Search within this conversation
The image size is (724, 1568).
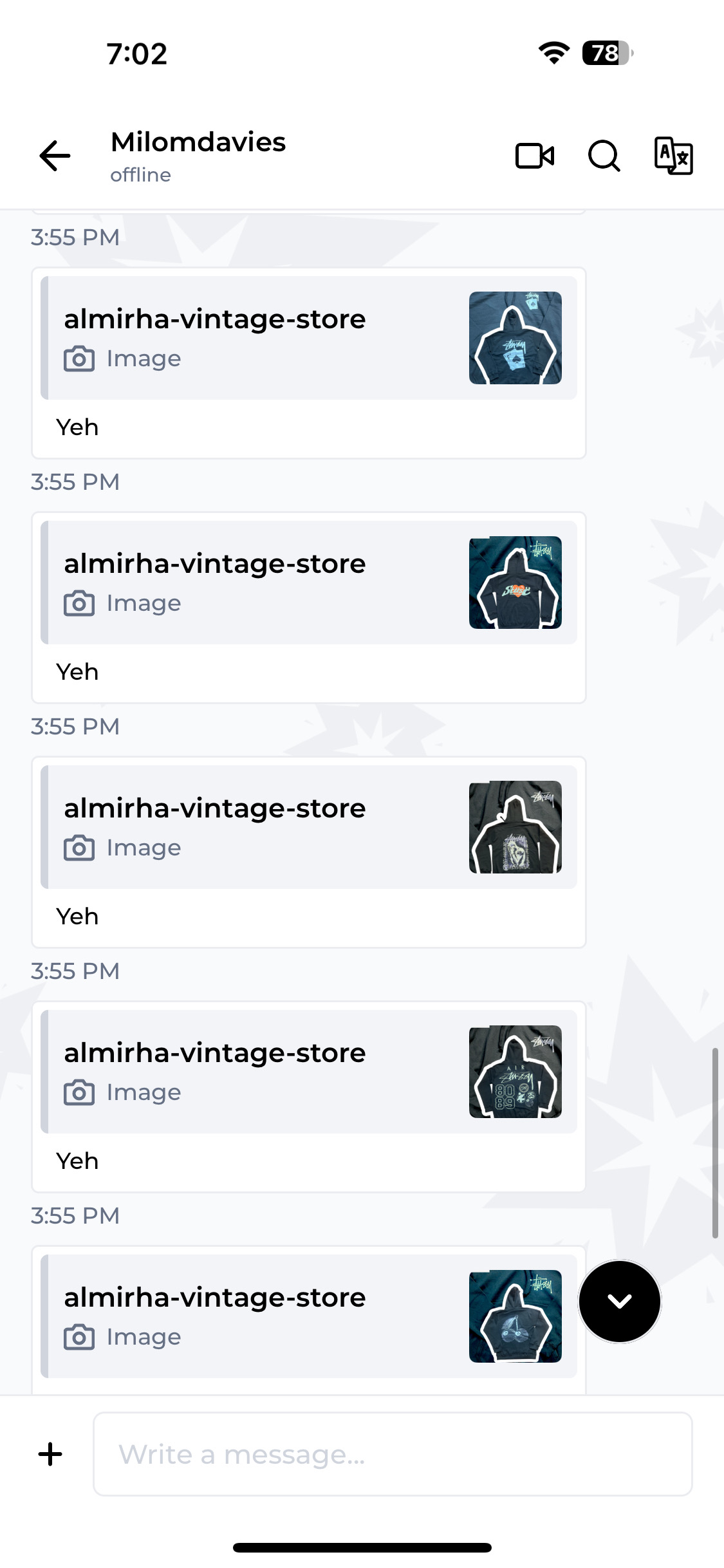click(604, 156)
